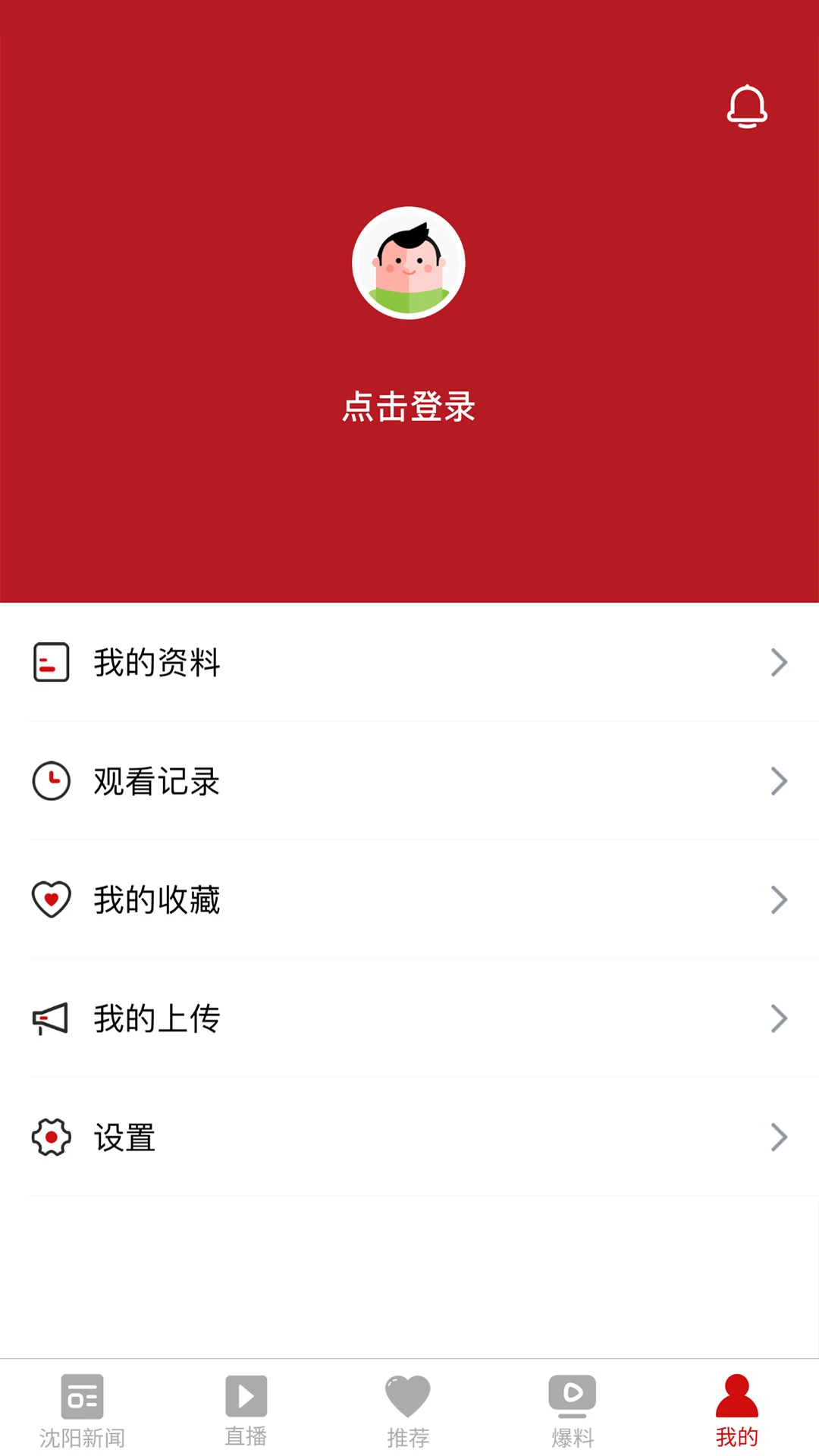Click the clock icon for 观看记录

click(51, 781)
